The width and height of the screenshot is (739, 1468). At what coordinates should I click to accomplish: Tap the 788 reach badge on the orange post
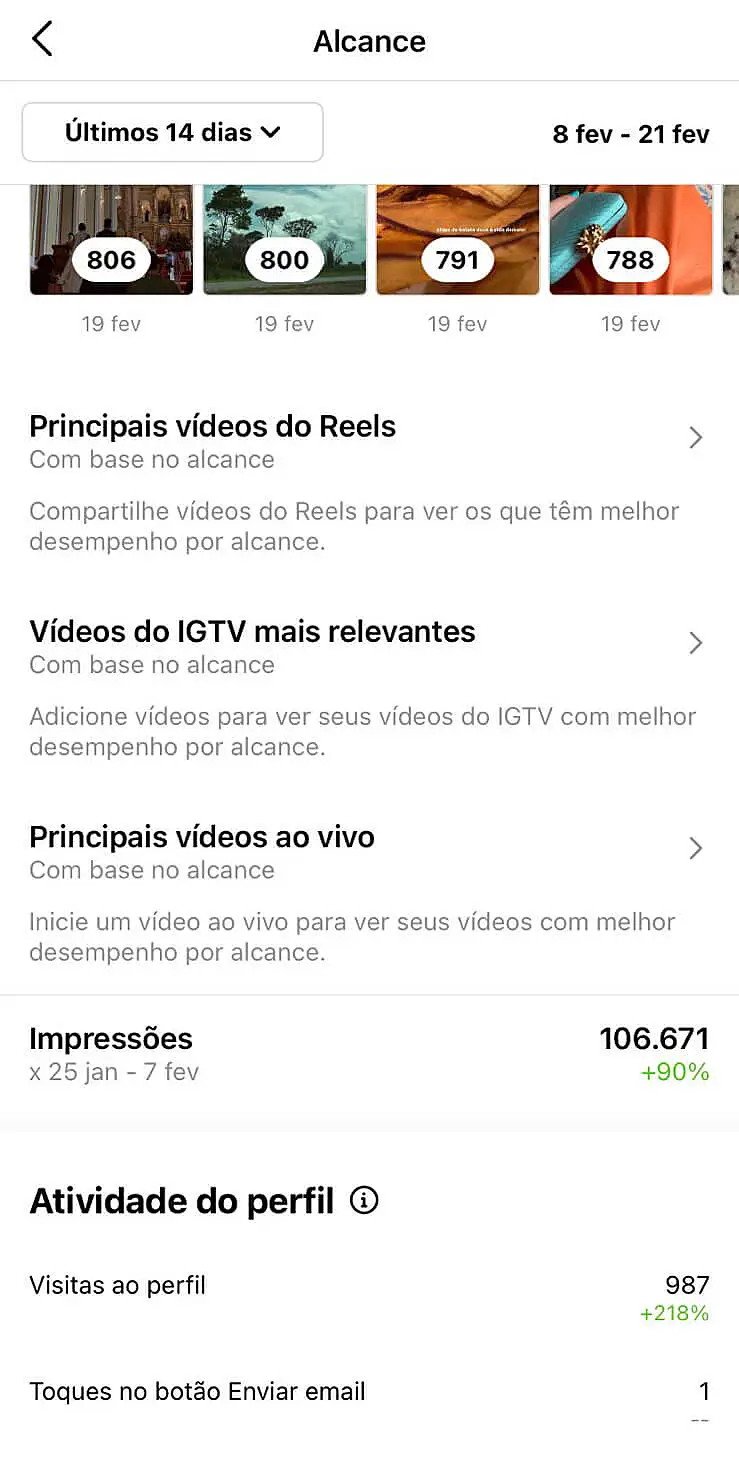pyautogui.click(x=630, y=259)
